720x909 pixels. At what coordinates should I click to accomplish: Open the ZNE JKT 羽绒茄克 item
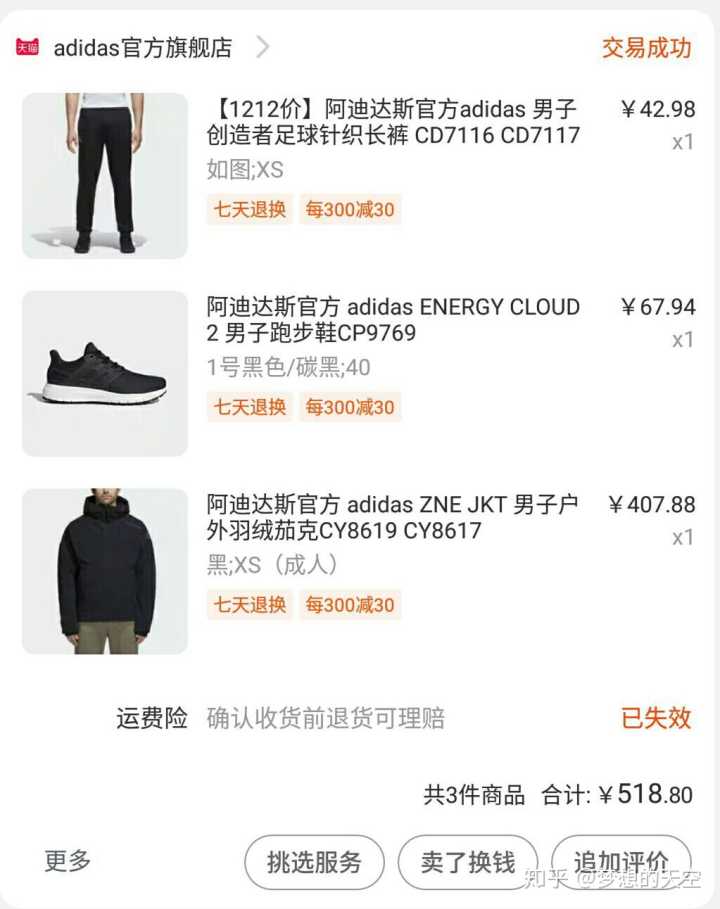tap(393, 517)
